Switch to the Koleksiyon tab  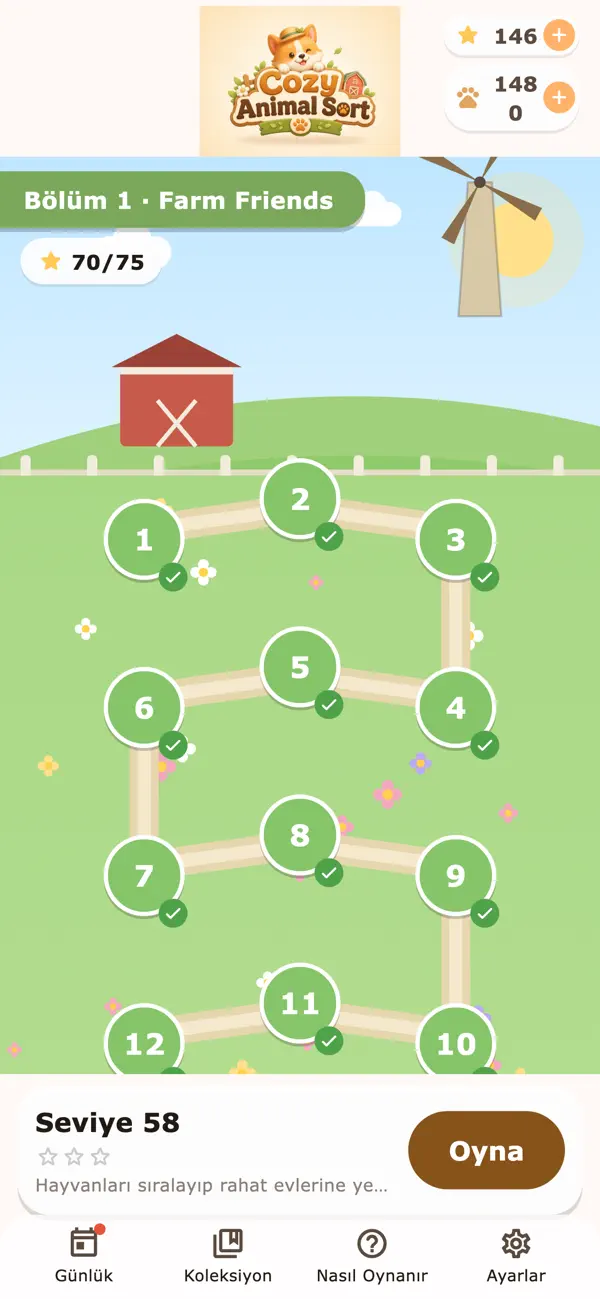(228, 1255)
